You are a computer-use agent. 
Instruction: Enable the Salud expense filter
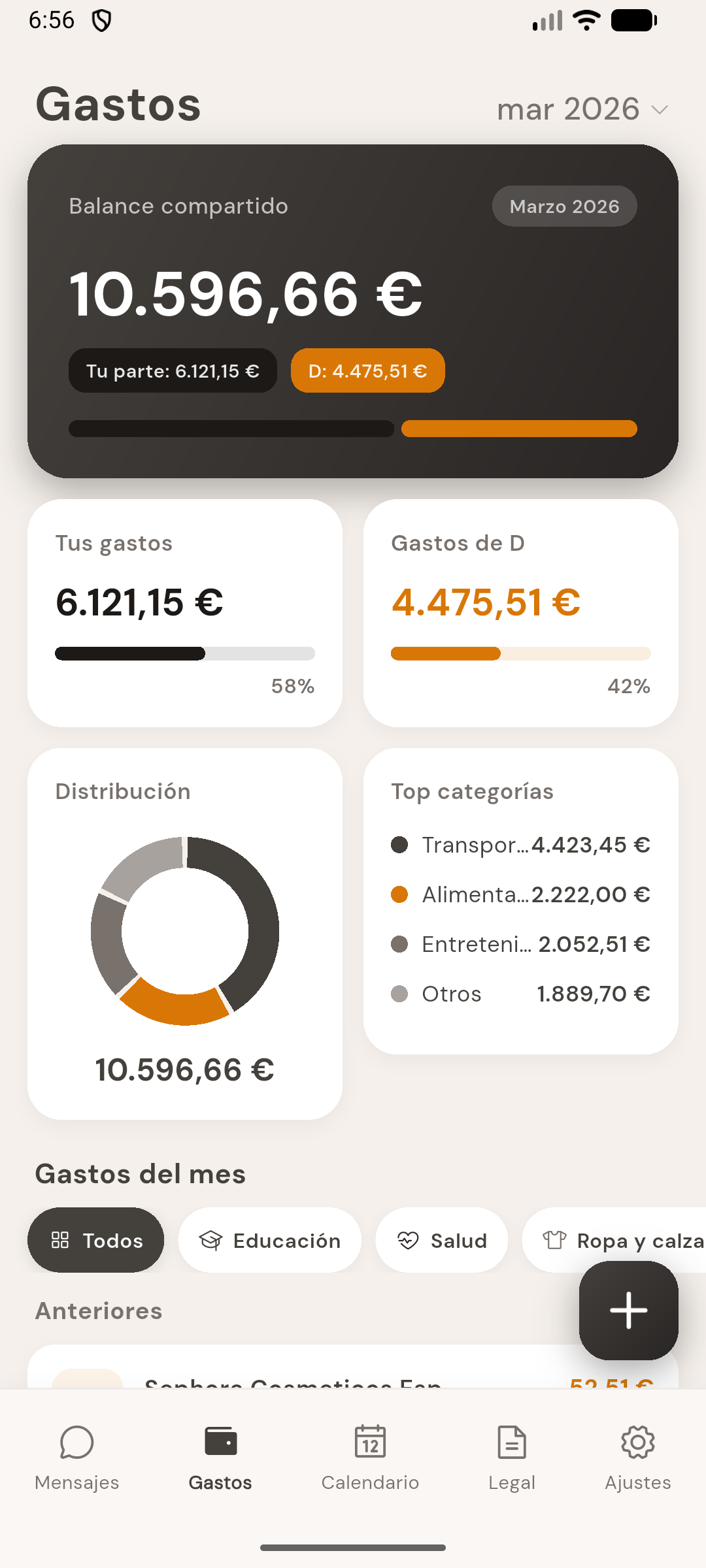tap(442, 1239)
